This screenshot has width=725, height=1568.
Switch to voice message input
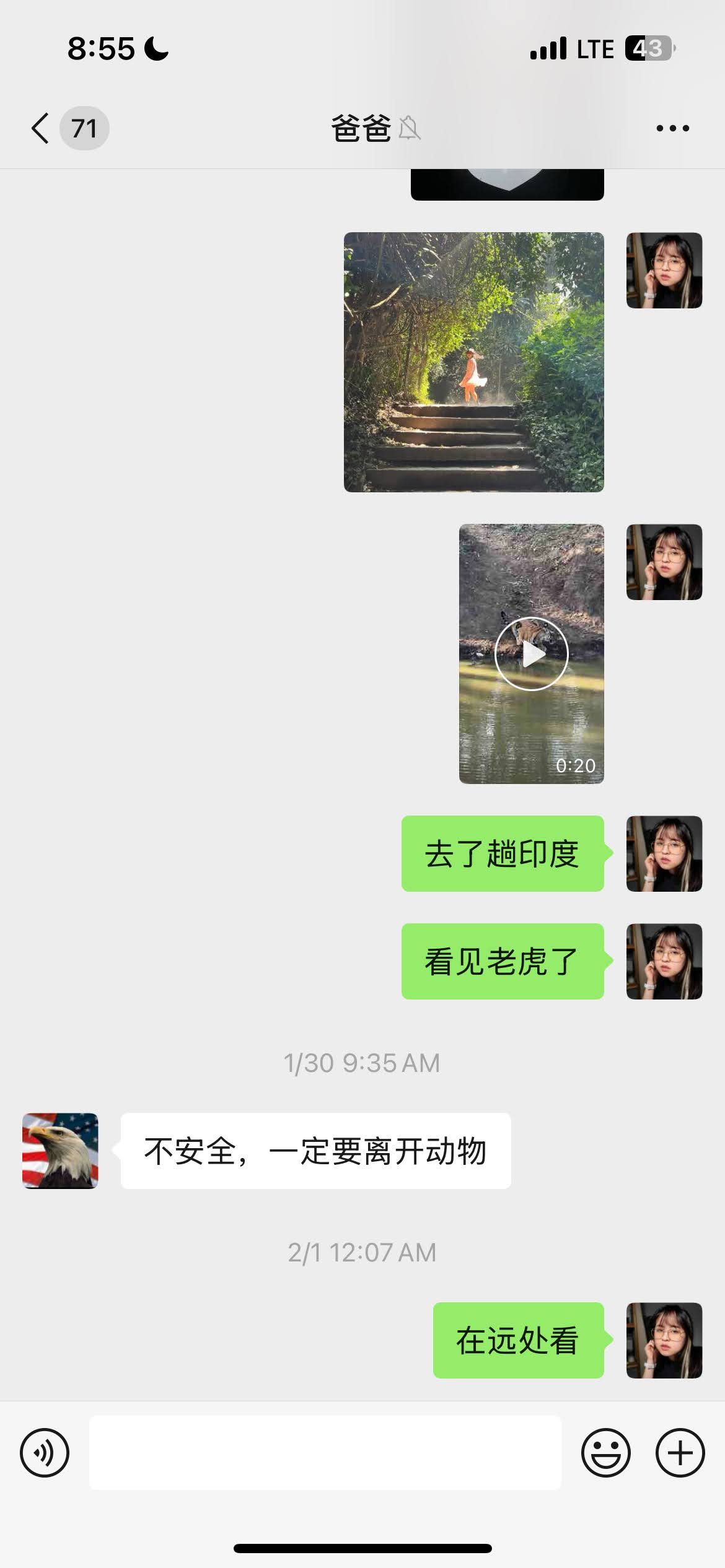(45, 1453)
